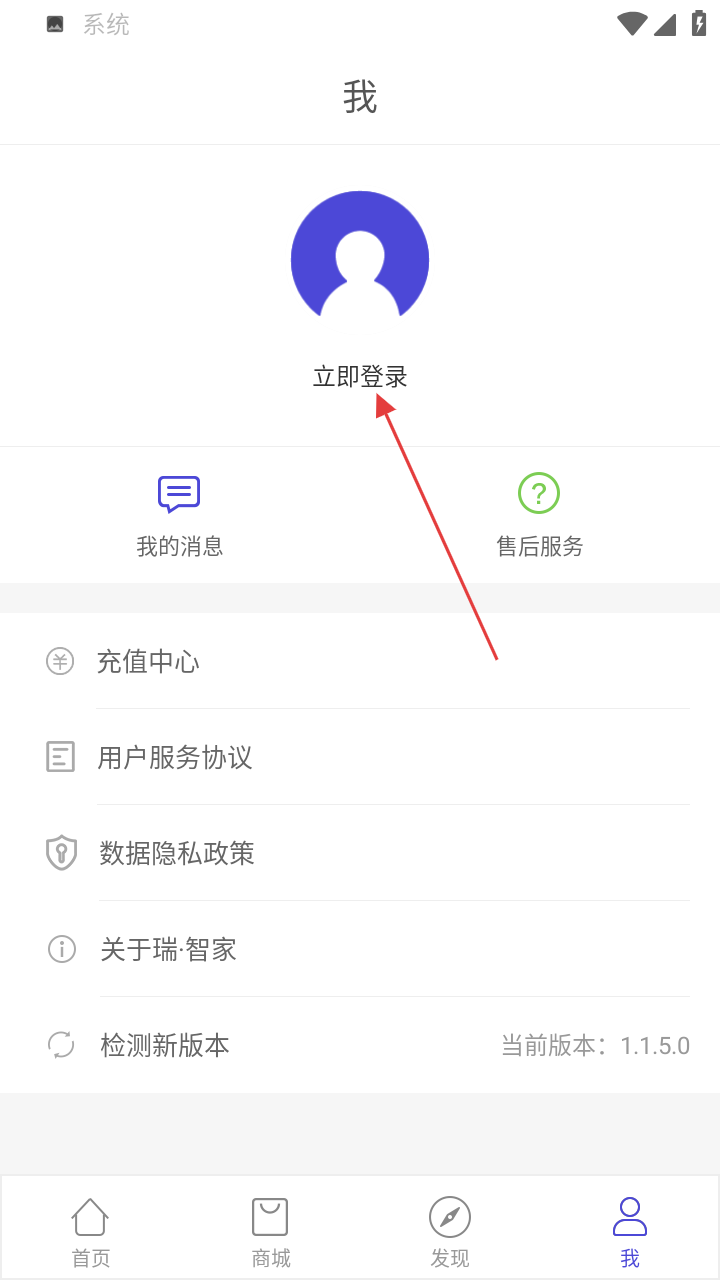Open 售后服务 after-sales service
The height and width of the screenshot is (1280, 720).
[539, 516]
